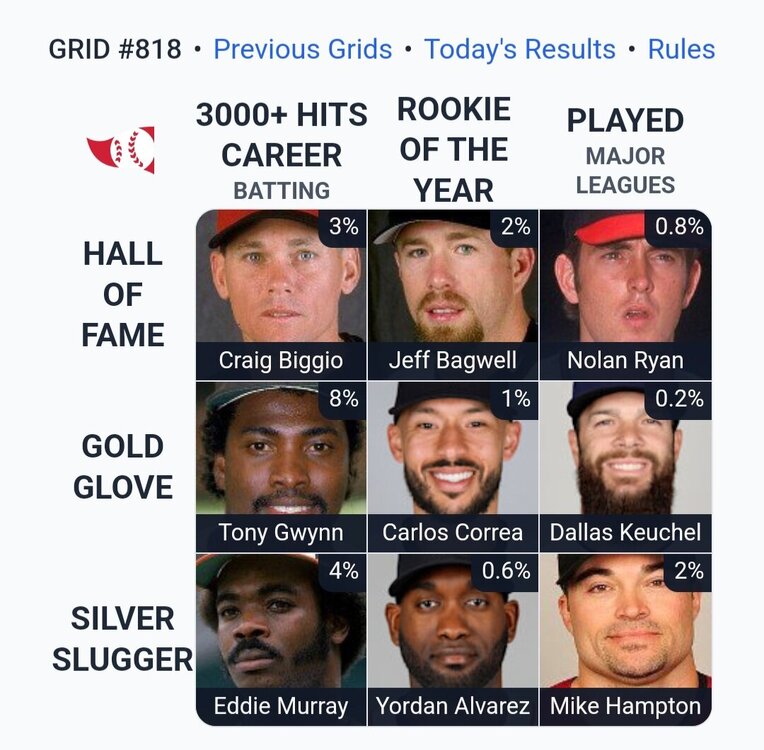Open the Previous Grids link

303,49
